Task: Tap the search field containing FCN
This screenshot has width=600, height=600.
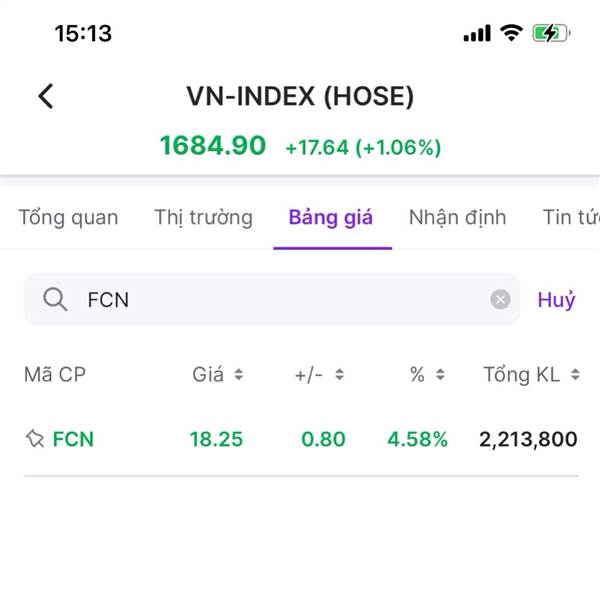Action: pyautogui.click(x=280, y=299)
